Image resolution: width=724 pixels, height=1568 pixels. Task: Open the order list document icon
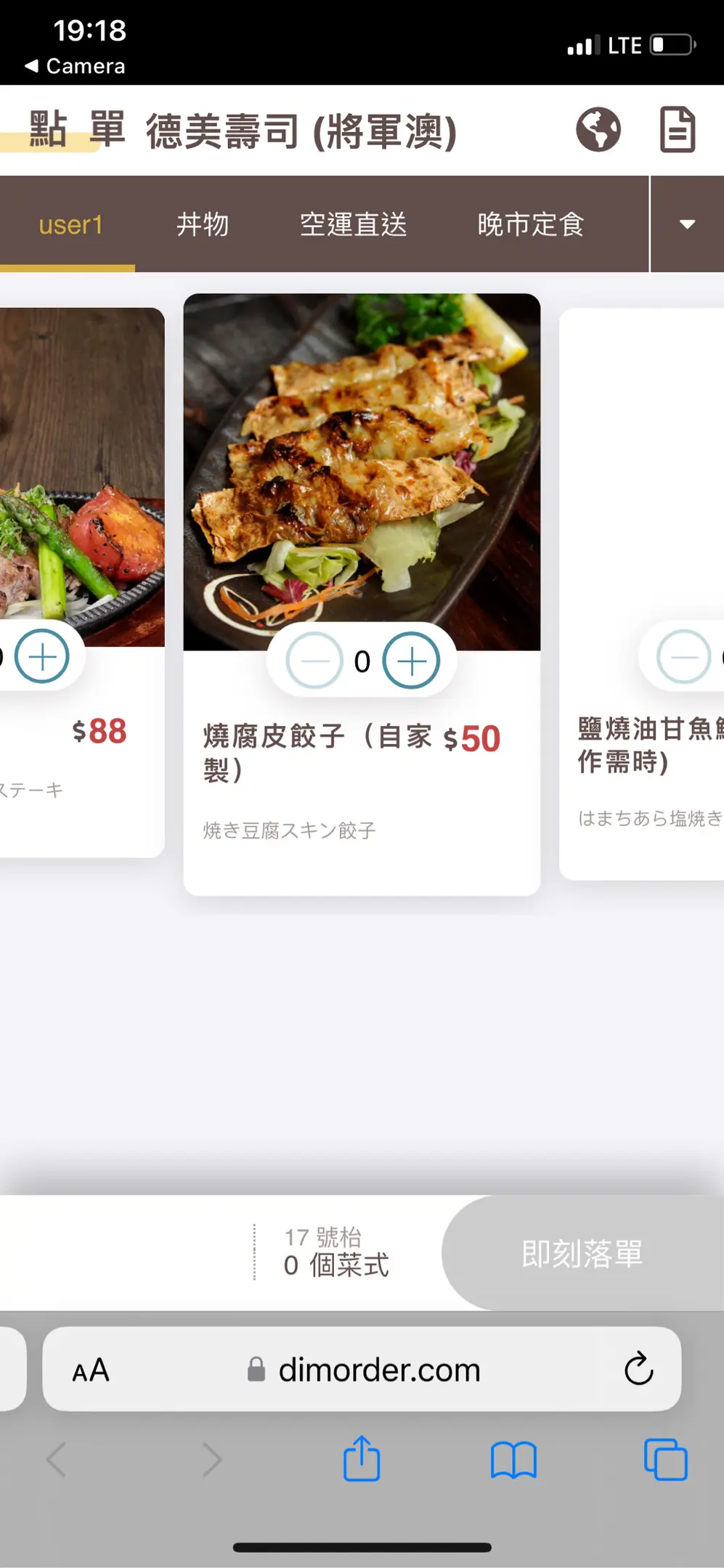[x=677, y=130]
